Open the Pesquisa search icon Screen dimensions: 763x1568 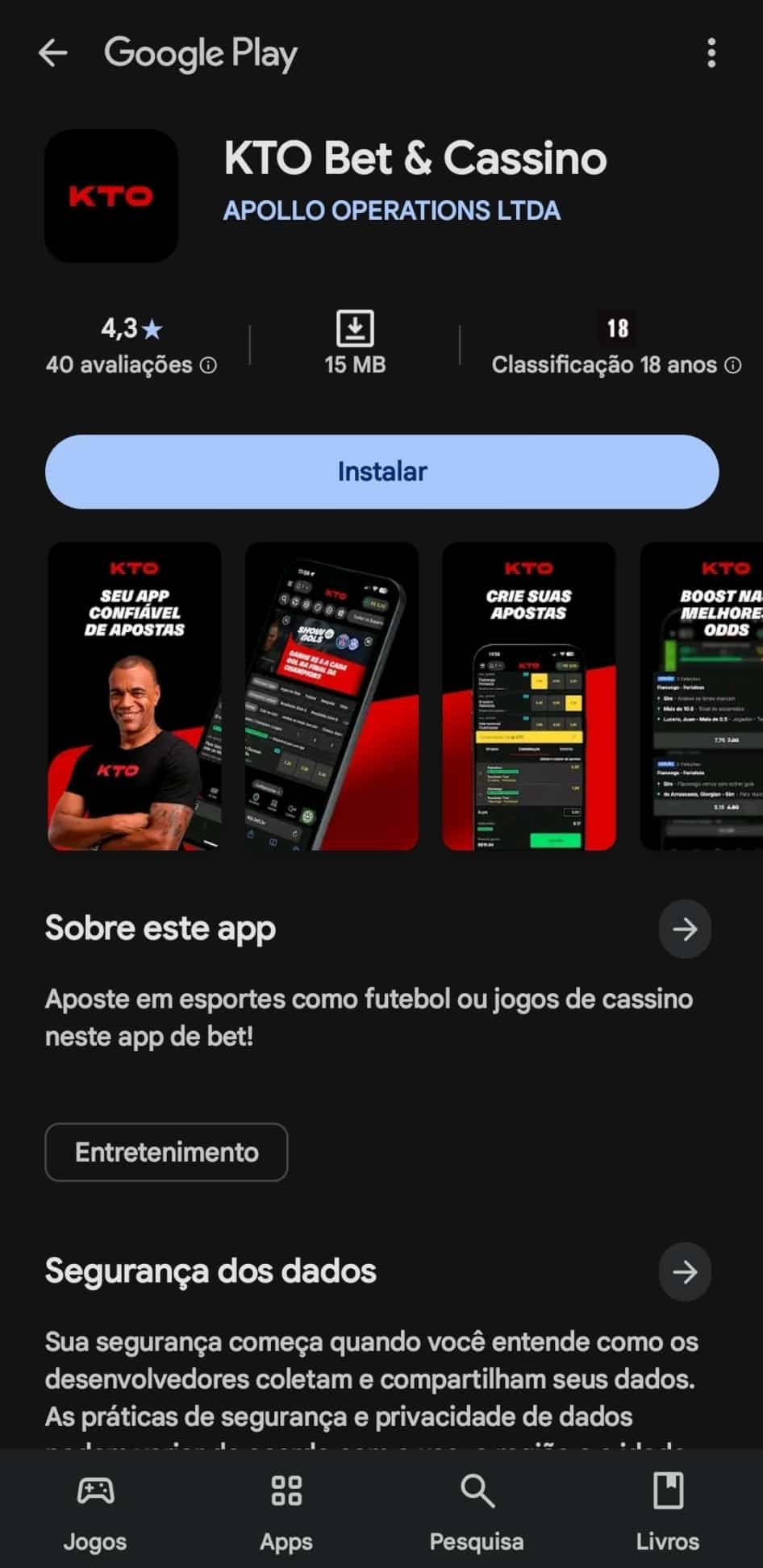pyautogui.click(x=476, y=1493)
